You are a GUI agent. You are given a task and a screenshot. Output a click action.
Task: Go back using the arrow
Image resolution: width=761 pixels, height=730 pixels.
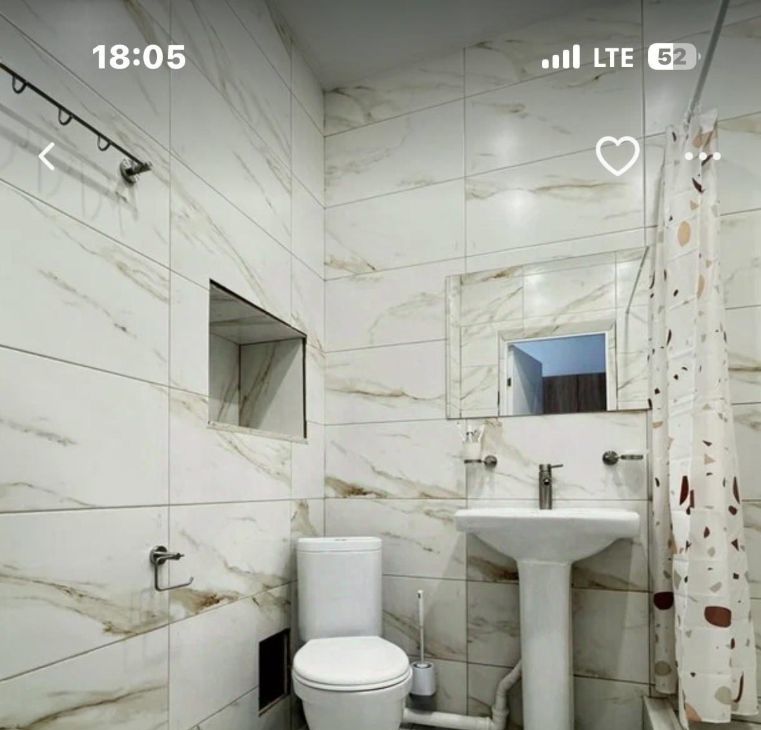46,156
